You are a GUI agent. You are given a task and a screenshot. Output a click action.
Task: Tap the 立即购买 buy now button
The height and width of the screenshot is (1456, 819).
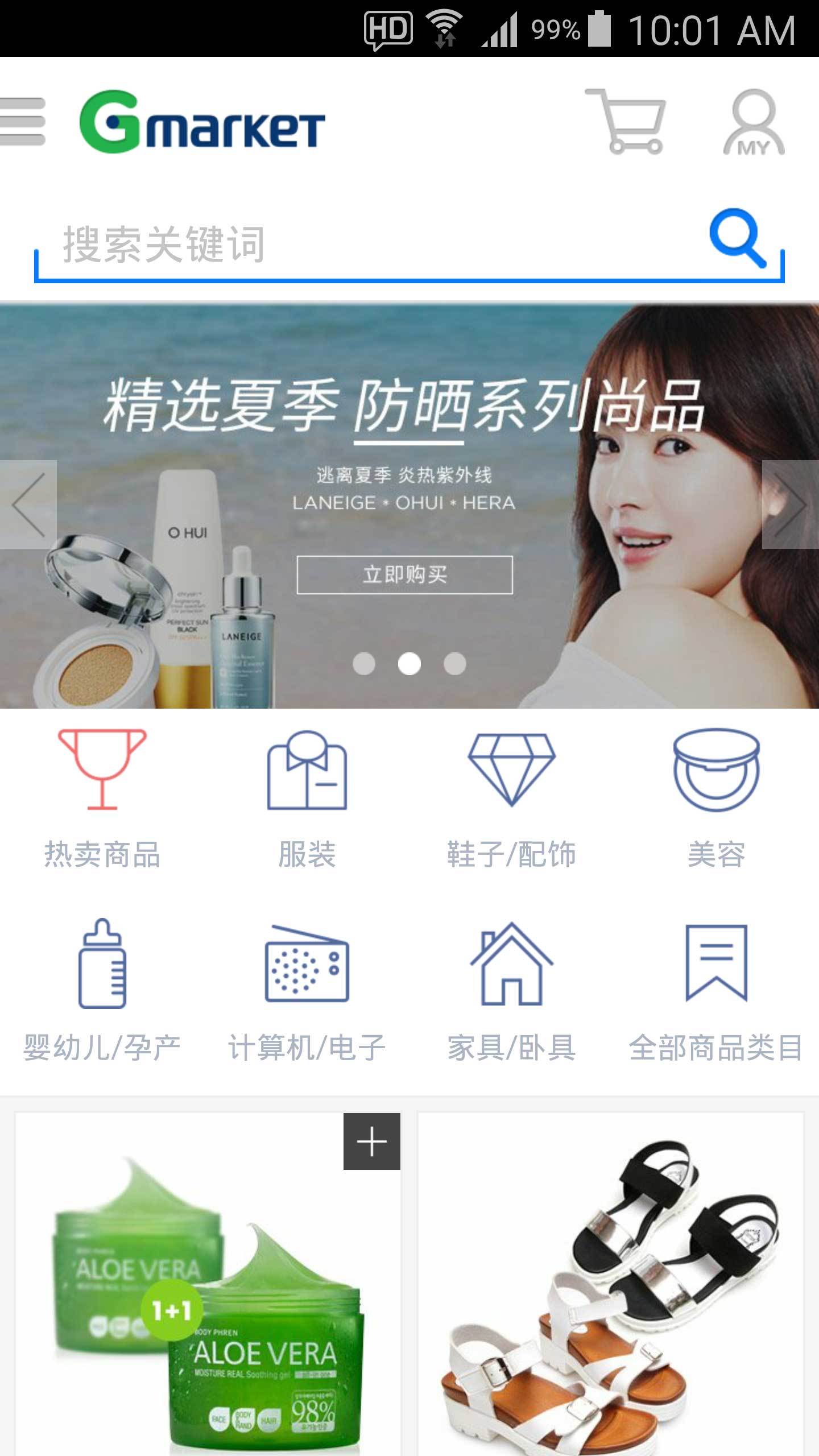[406, 576]
